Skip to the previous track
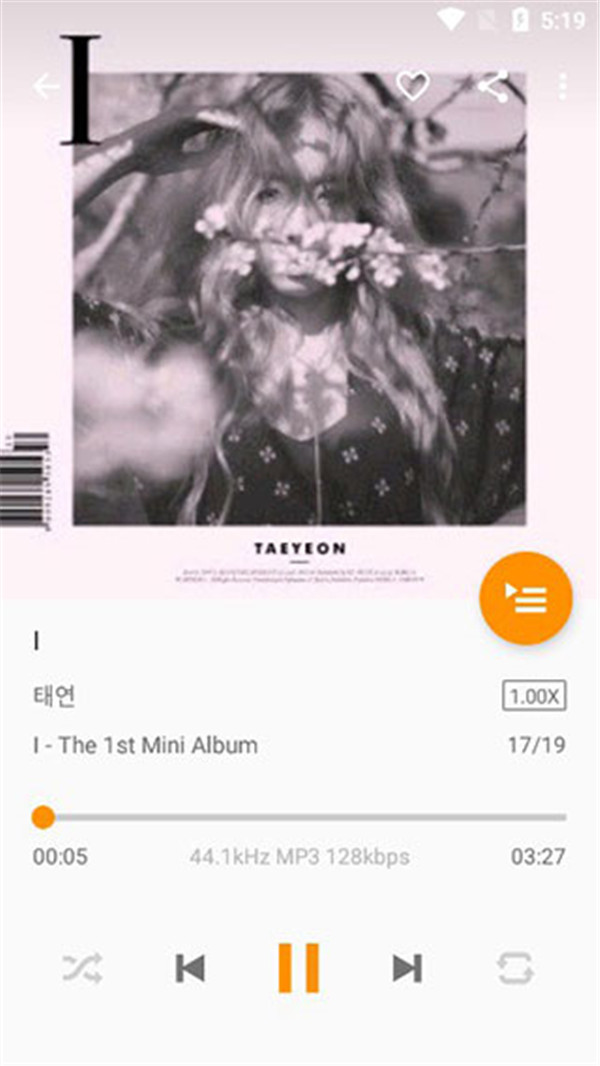Viewport: 600px width, 1066px height. tap(190, 968)
